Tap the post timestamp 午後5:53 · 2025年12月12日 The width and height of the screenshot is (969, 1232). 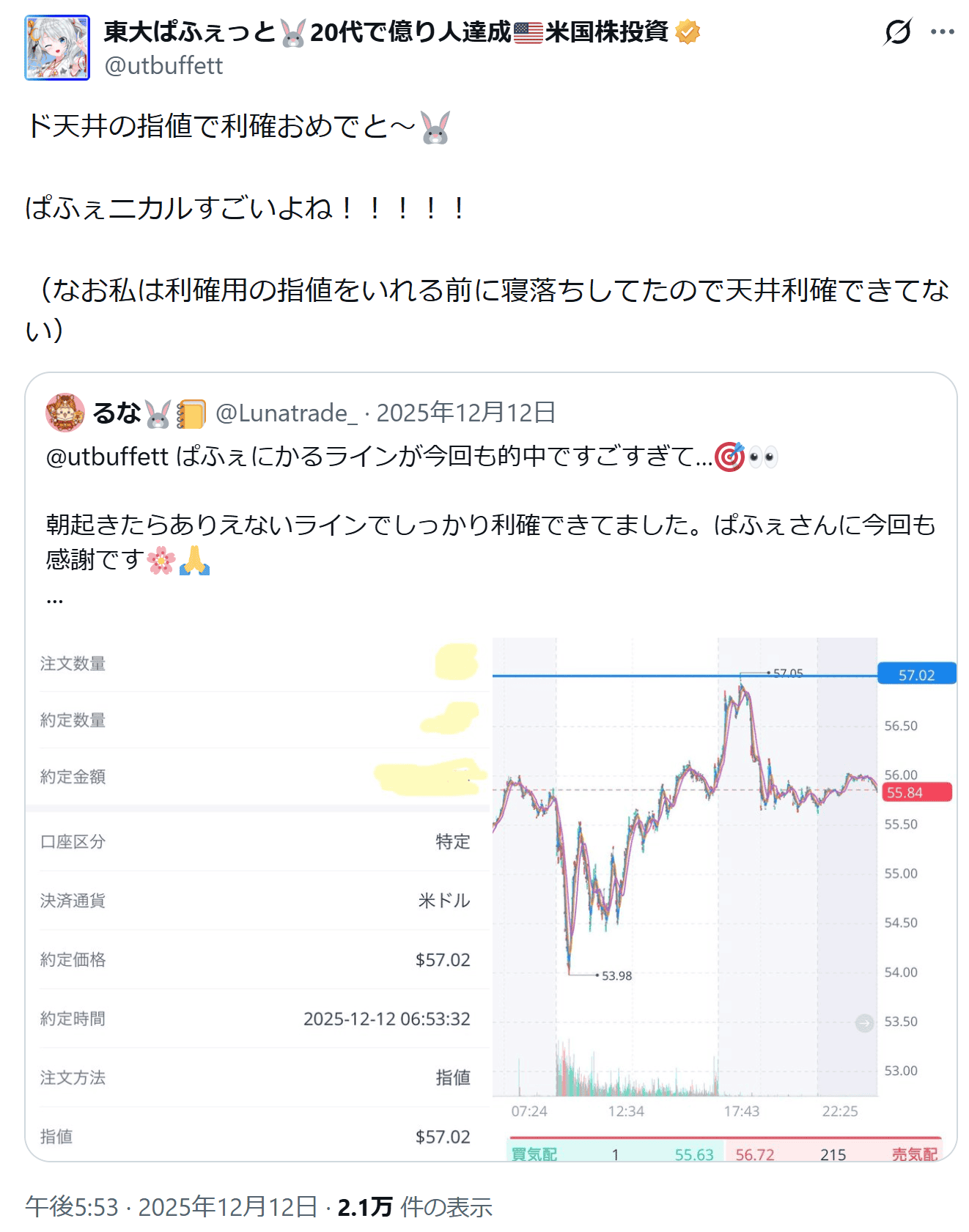coord(172,1206)
